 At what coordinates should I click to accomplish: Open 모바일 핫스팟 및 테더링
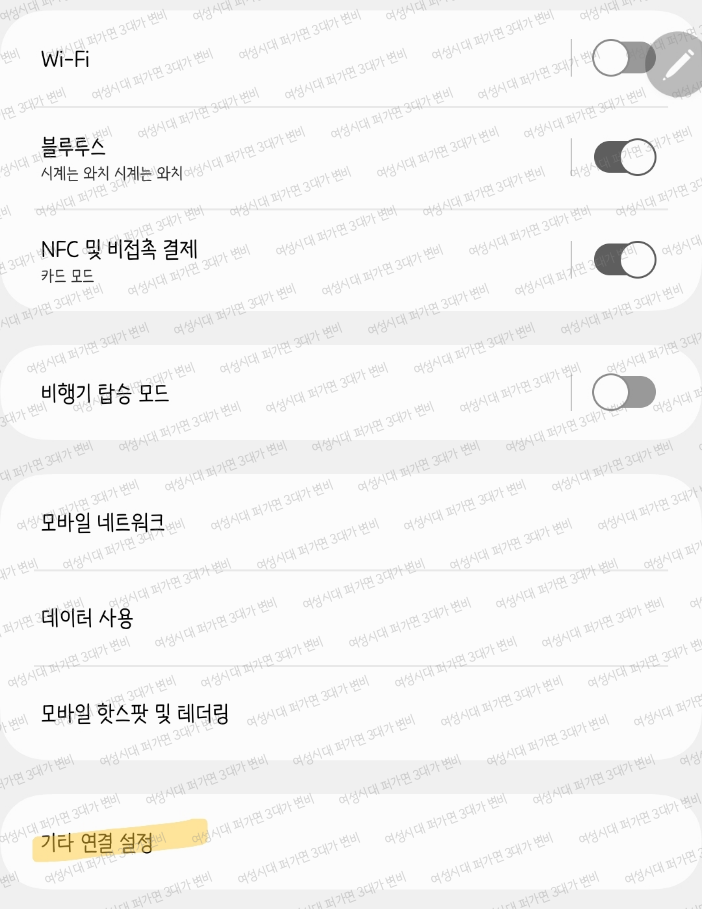tap(300, 714)
